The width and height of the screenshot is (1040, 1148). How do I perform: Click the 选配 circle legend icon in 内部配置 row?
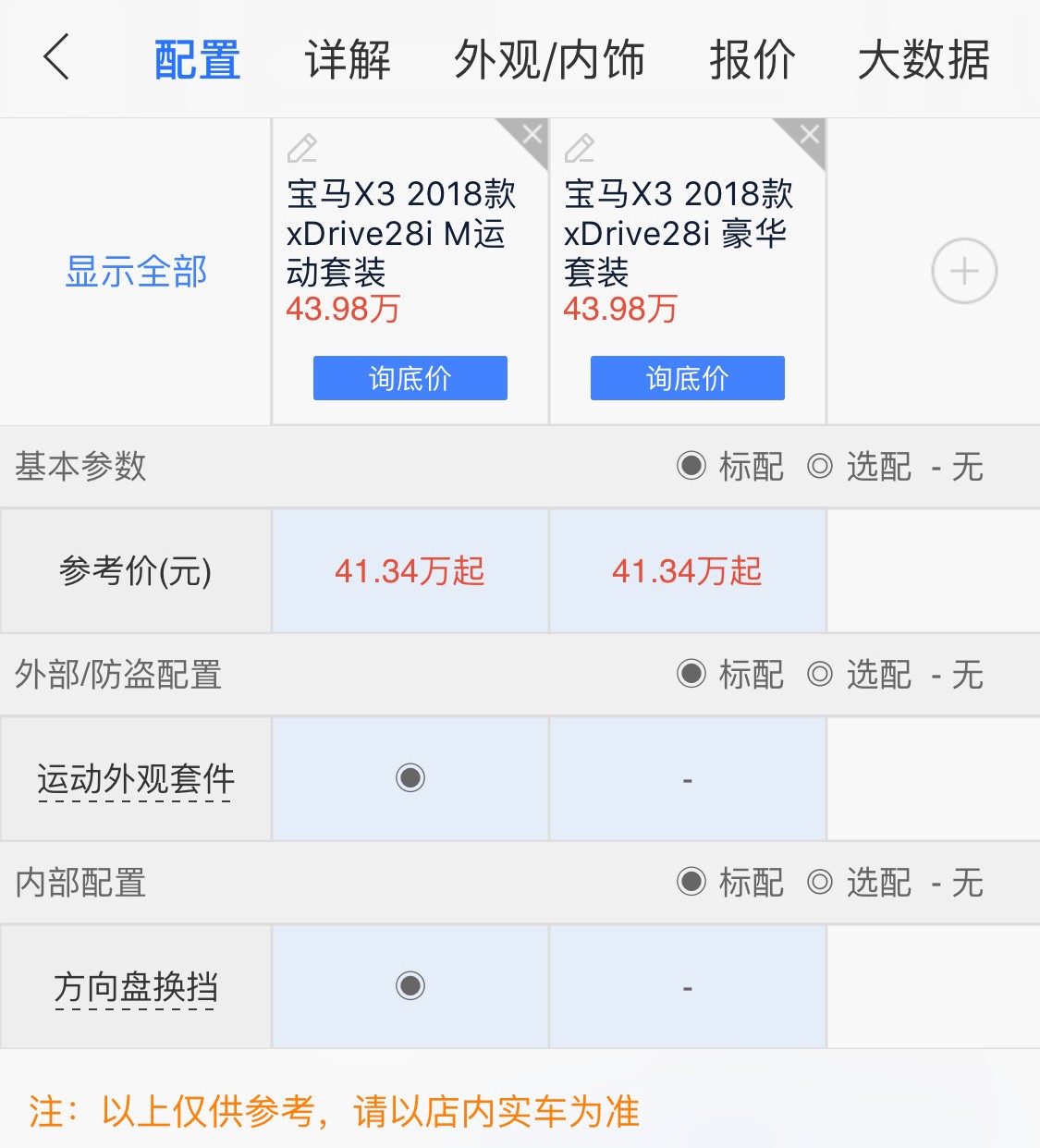[x=819, y=884]
